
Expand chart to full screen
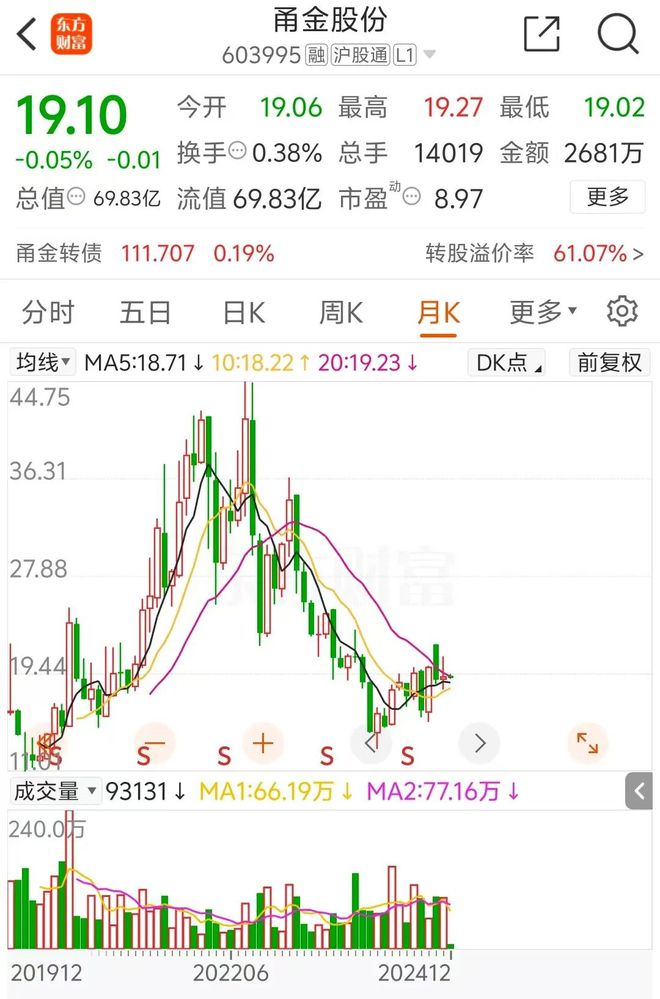point(587,743)
